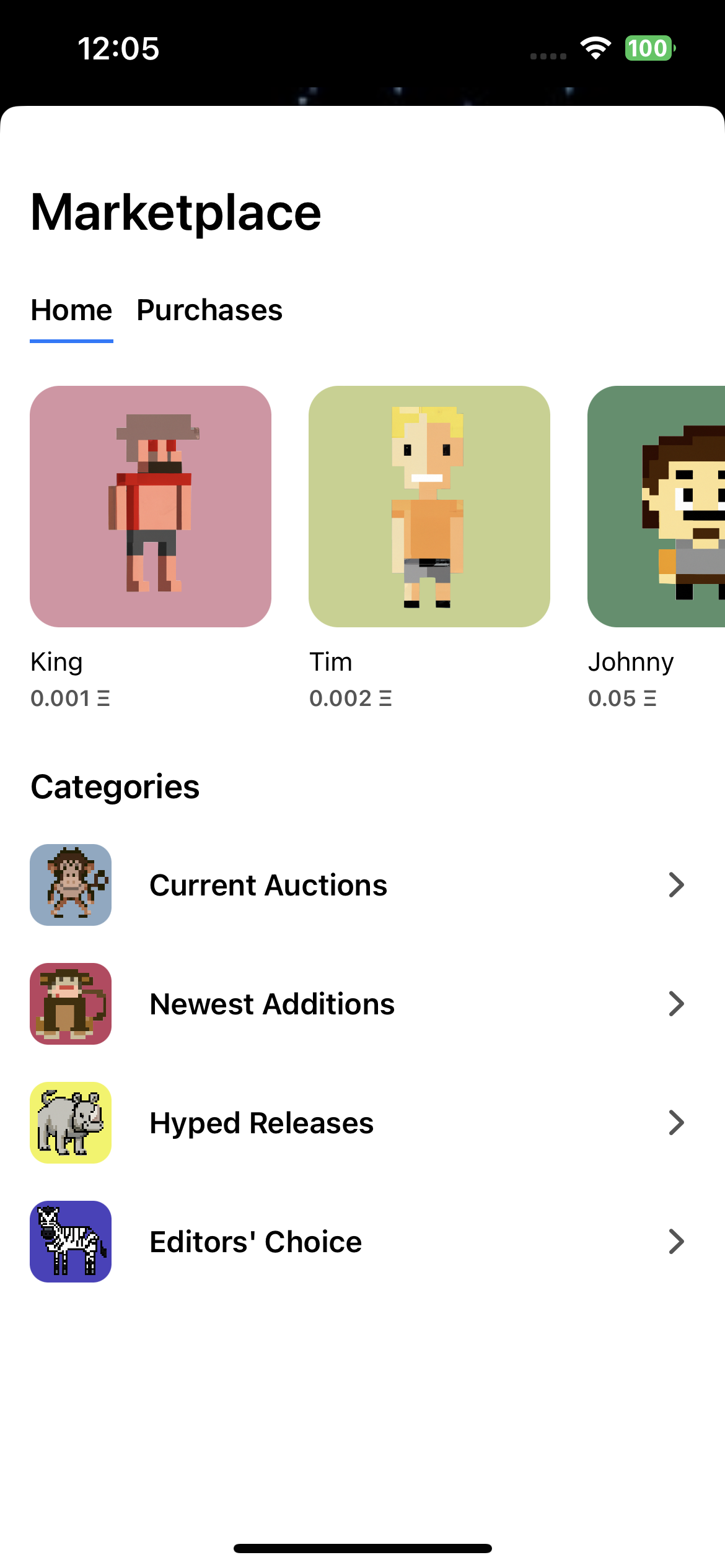The image size is (725, 1568).
Task: Select the Home tab
Action: (x=71, y=310)
